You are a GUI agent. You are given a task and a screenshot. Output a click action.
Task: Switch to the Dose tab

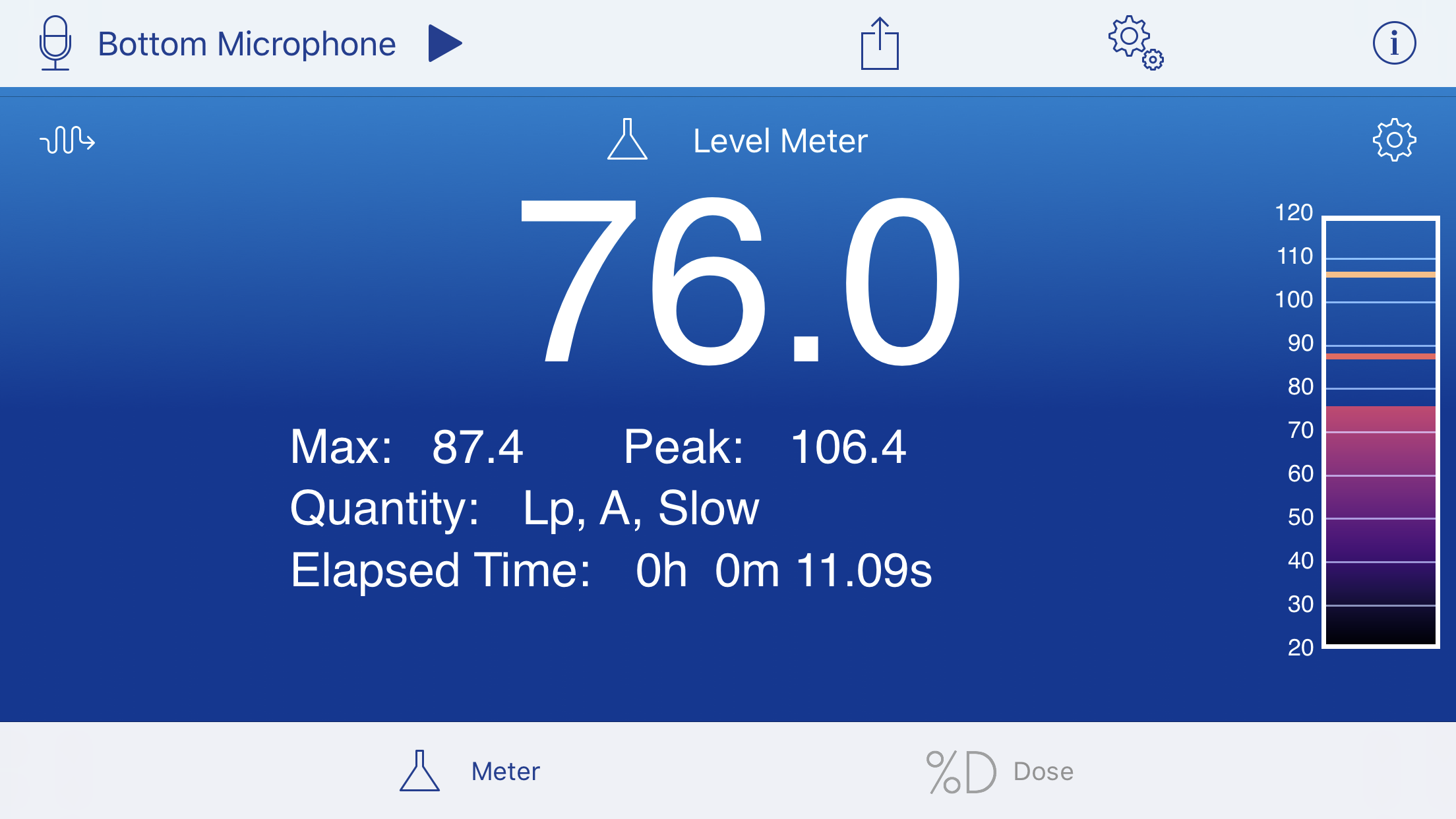click(x=1000, y=771)
